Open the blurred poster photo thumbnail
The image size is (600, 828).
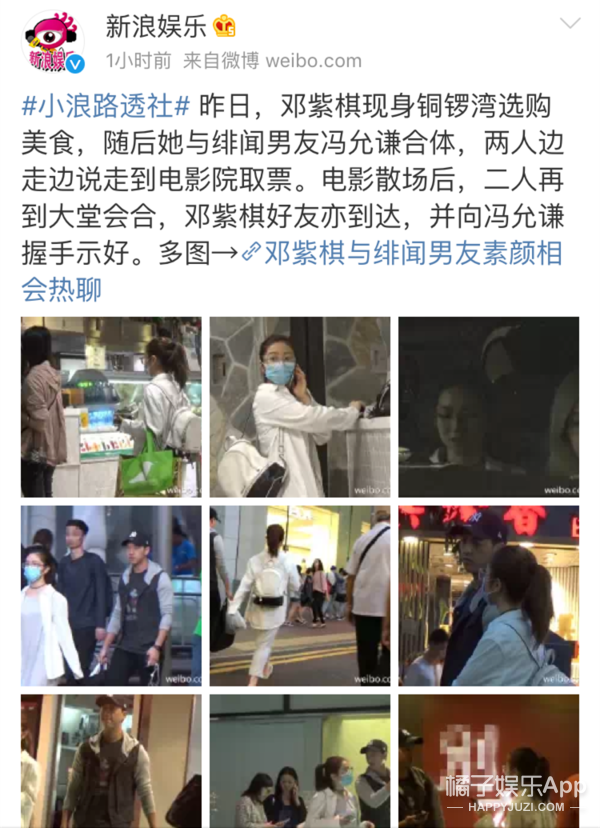(488, 761)
